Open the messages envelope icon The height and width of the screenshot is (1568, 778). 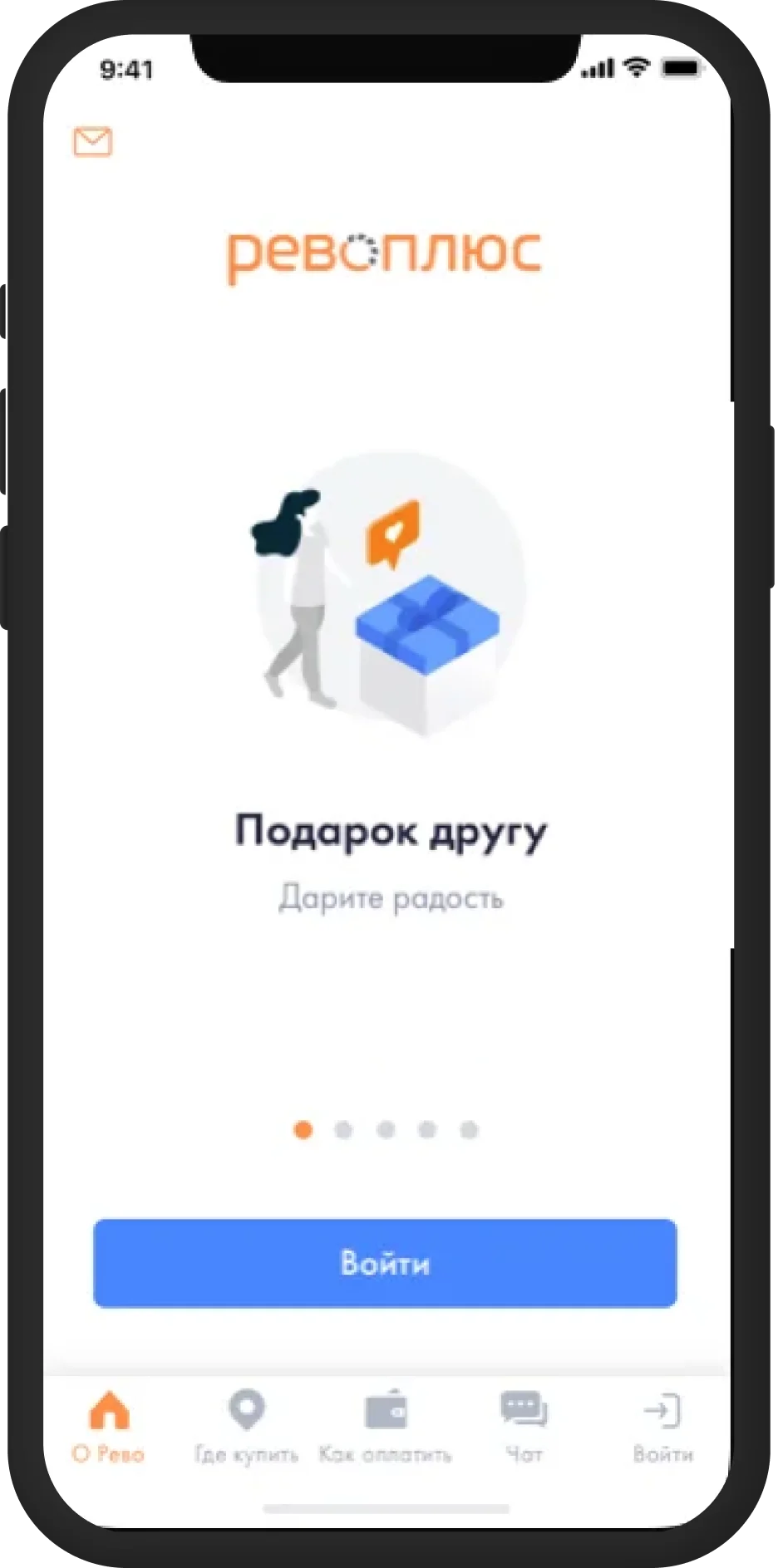pyautogui.click(x=92, y=142)
